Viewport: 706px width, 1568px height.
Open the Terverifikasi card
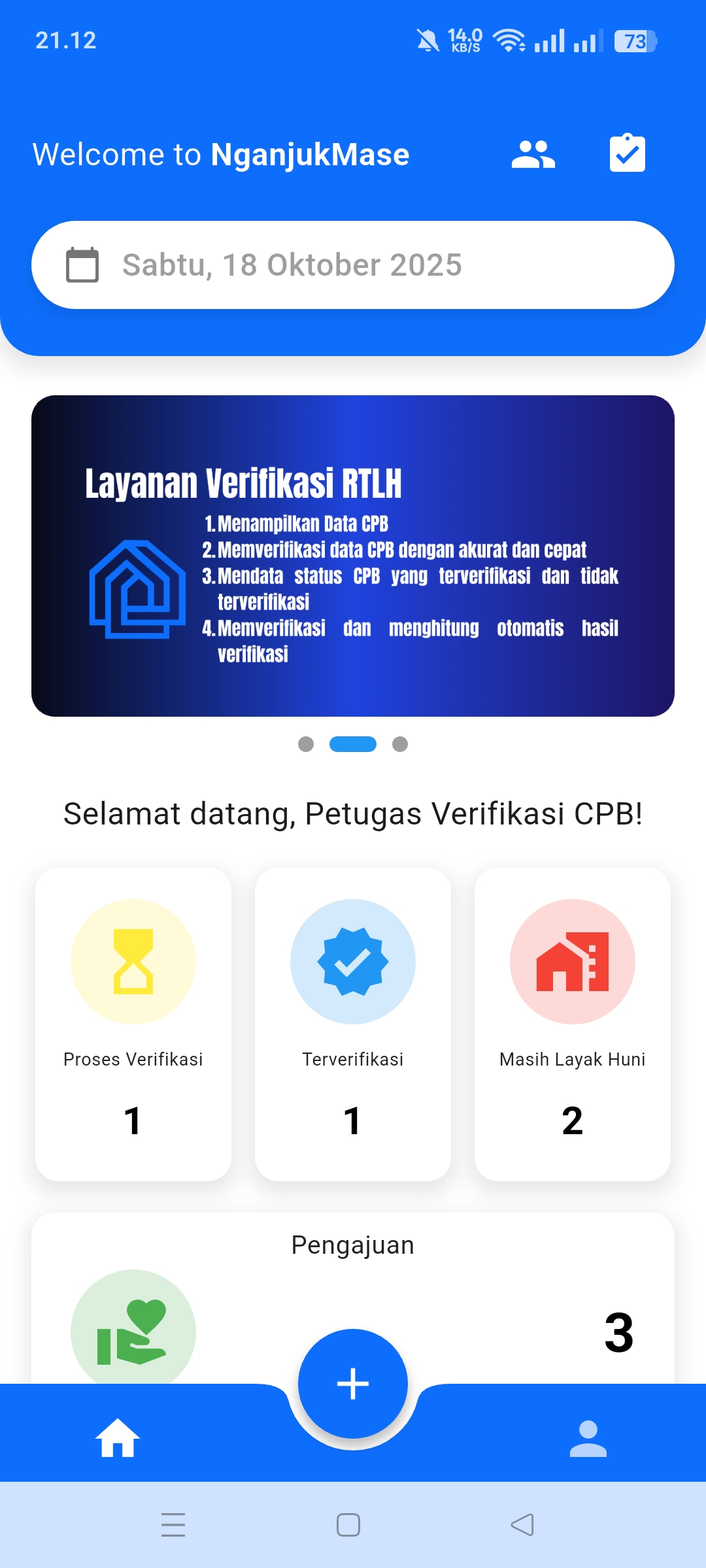click(x=353, y=1024)
